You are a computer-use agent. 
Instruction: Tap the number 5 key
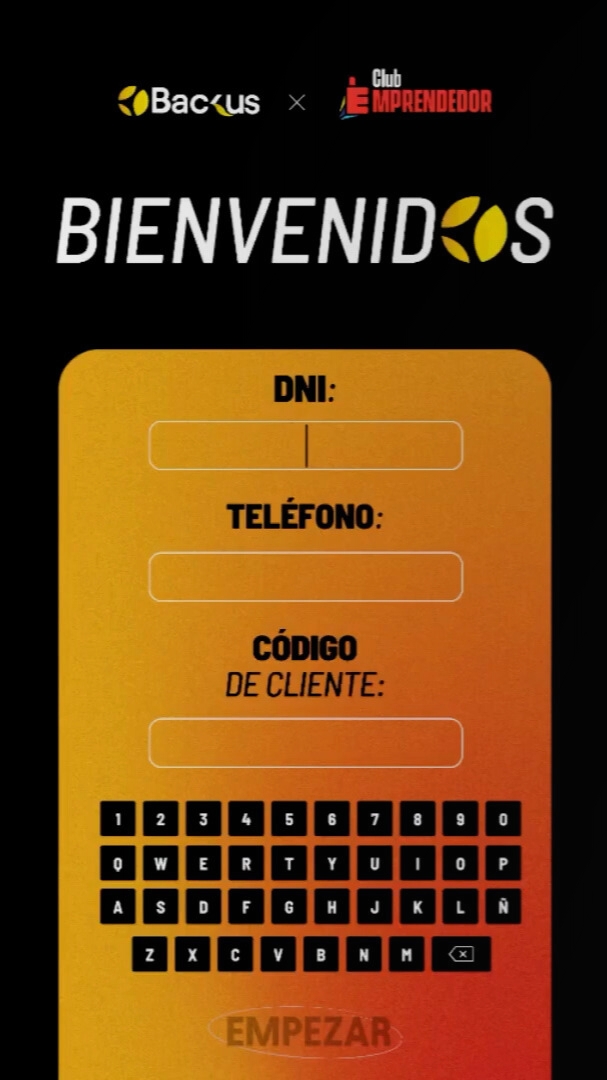click(x=289, y=819)
